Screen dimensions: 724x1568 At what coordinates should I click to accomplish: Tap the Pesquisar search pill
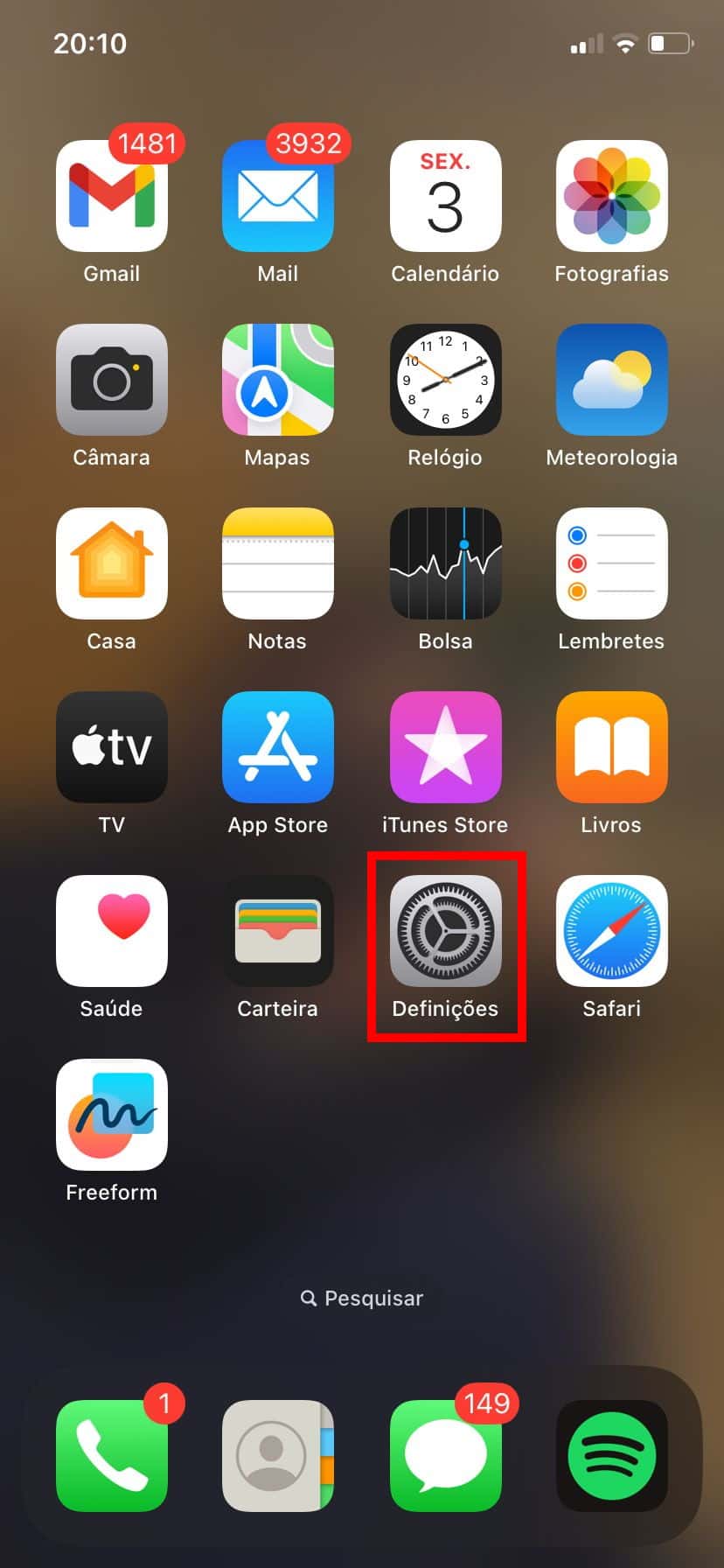pos(362,1298)
